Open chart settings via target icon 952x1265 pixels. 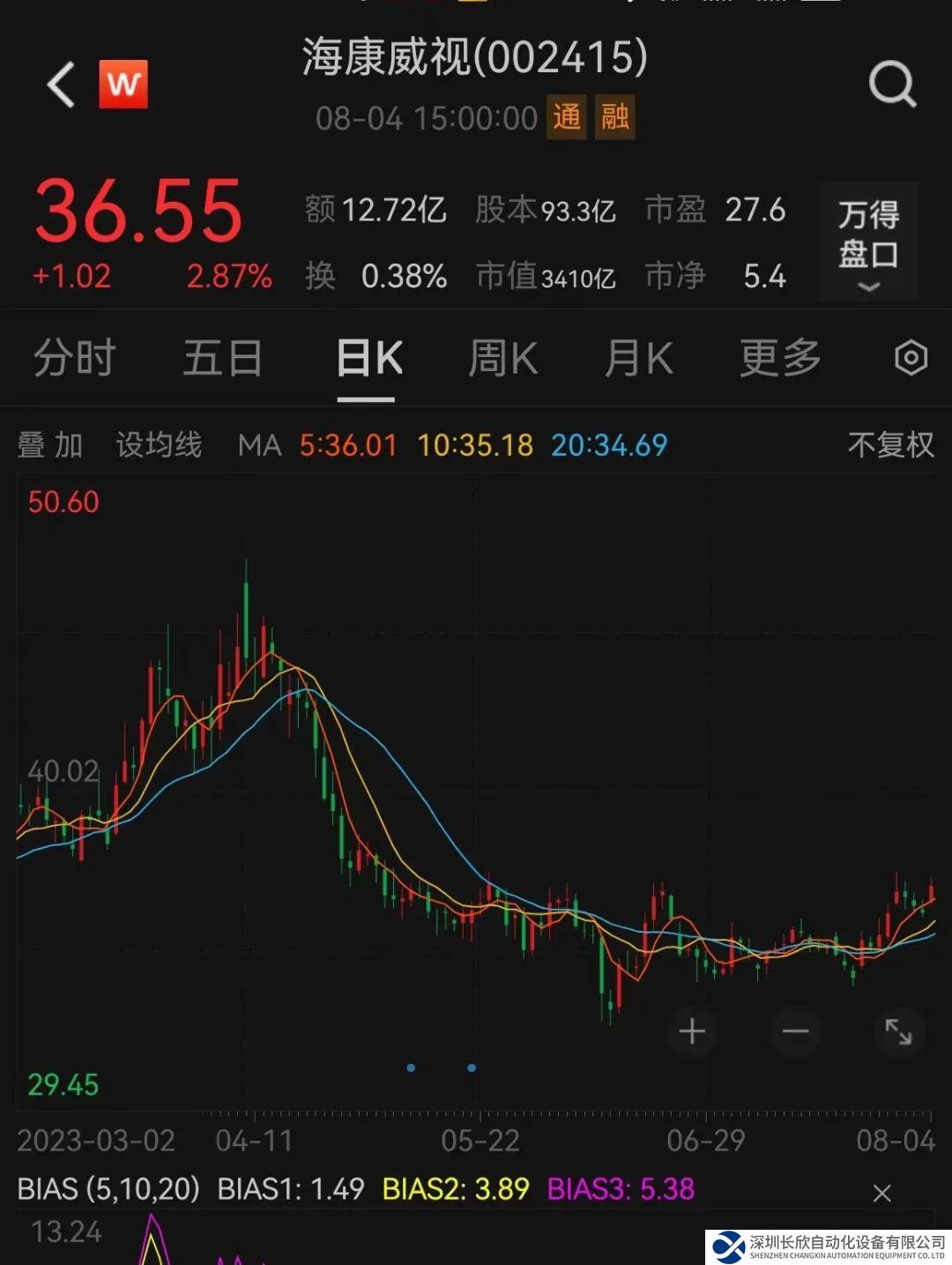coord(910,358)
